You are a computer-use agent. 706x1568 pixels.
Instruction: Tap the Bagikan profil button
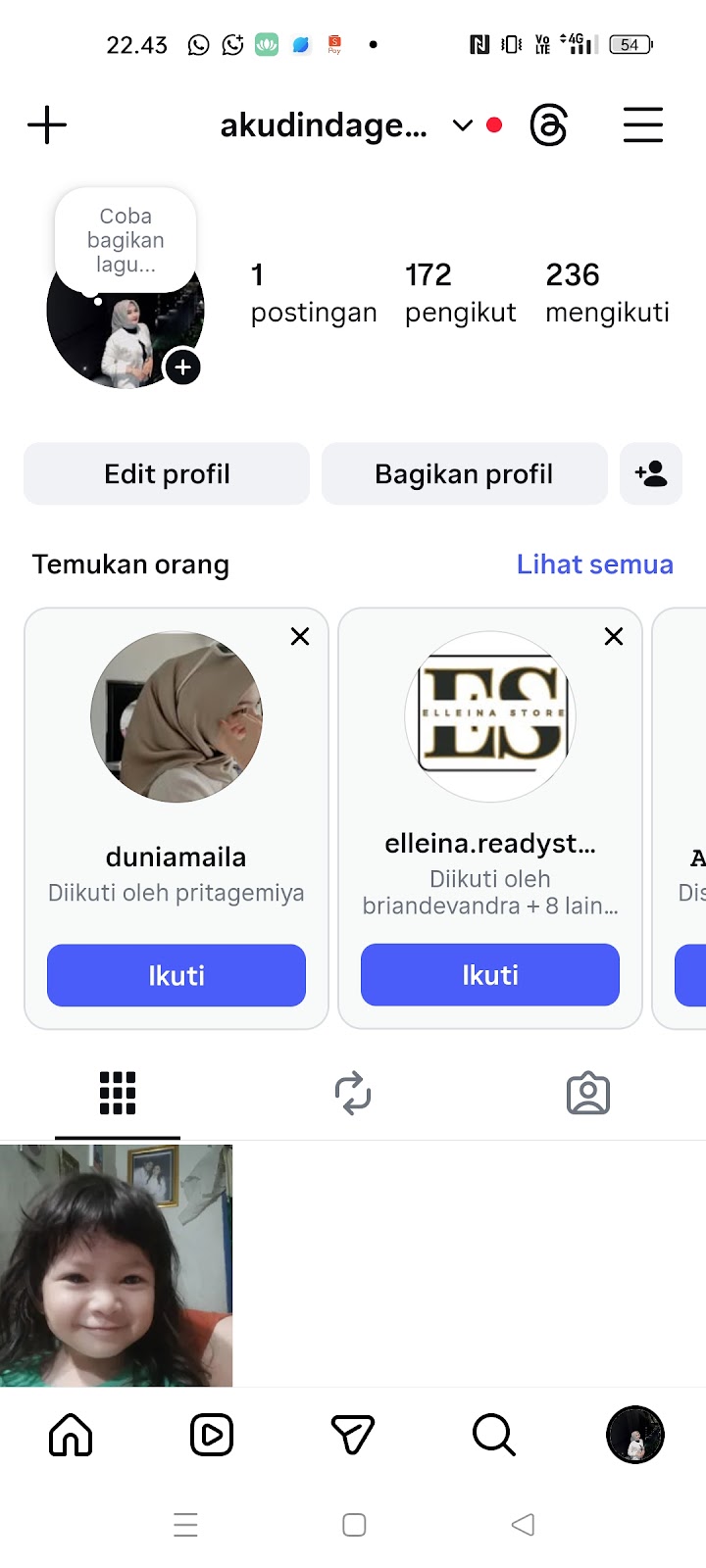(x=464, y=474)
